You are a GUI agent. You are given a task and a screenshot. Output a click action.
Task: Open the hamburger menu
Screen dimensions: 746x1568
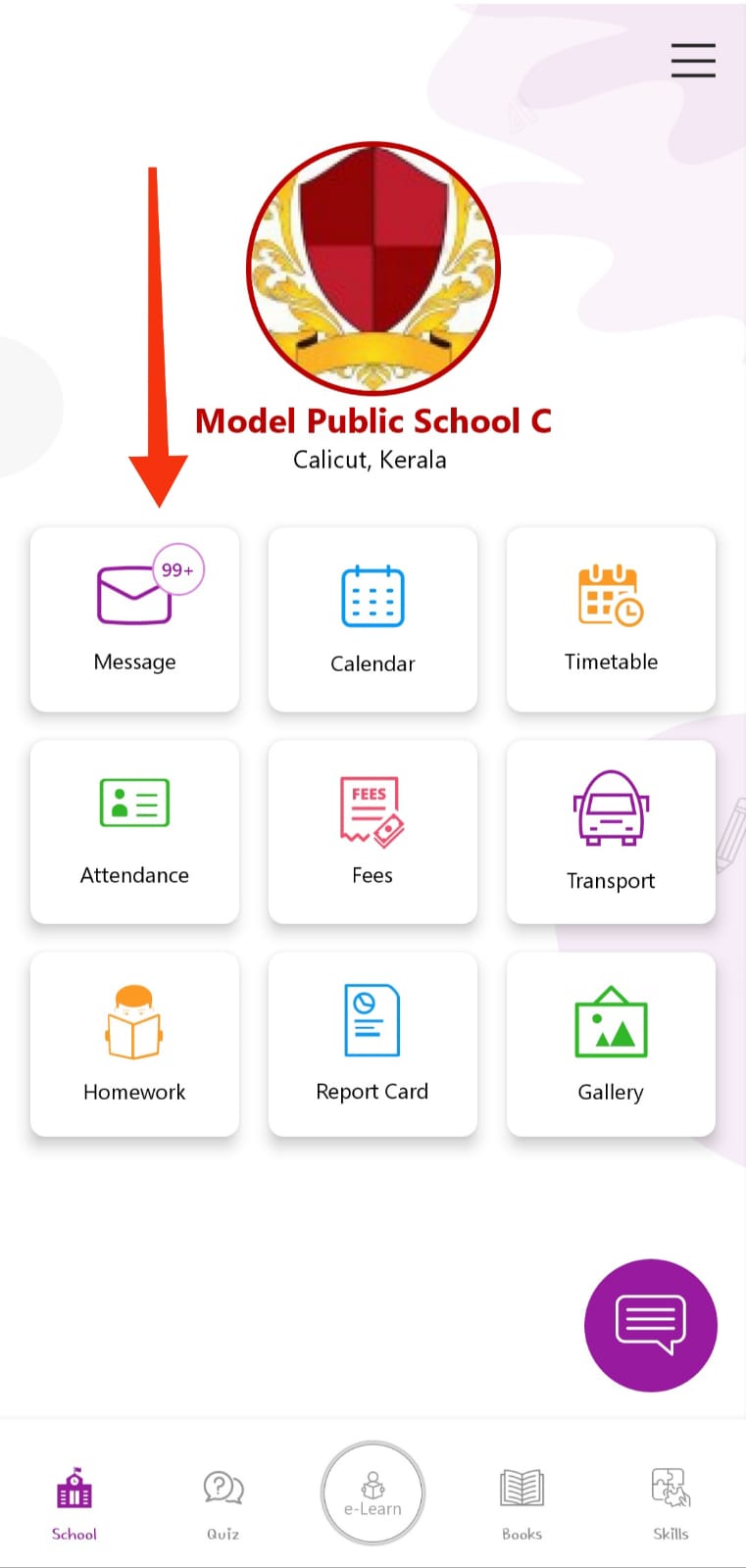pyautogui.click(x=693, y=60)
